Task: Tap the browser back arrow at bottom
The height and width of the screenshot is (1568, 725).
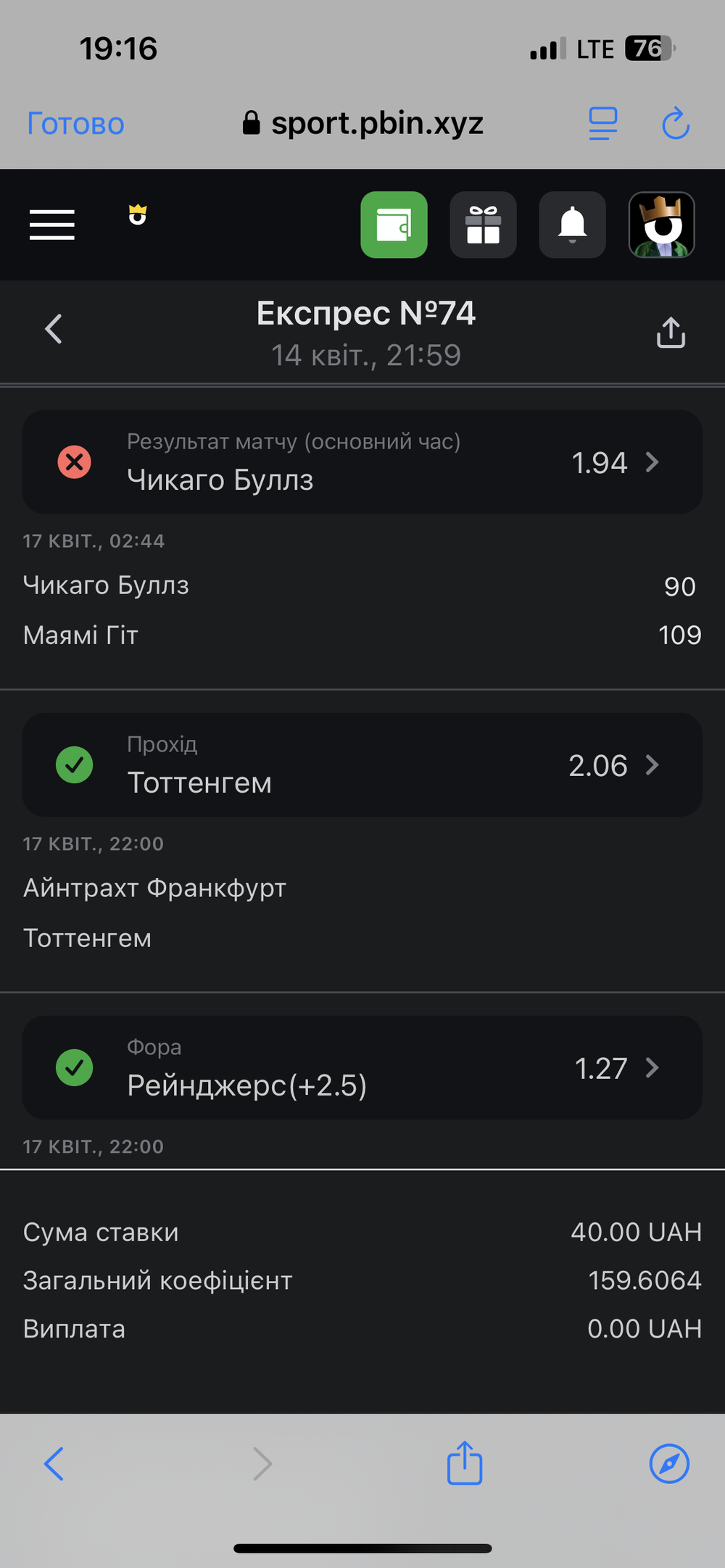Action: [54, 1464]
